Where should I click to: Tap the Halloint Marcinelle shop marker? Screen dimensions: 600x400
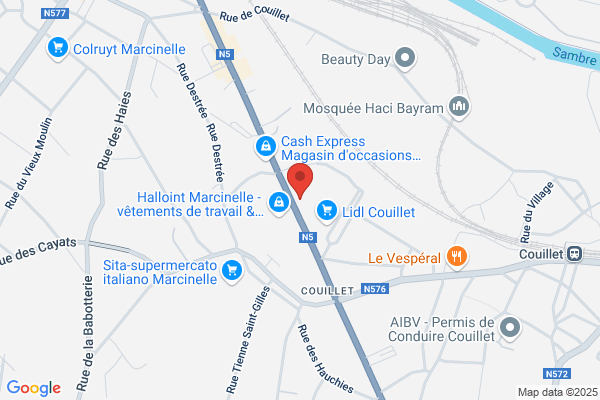tap(279, 203)
